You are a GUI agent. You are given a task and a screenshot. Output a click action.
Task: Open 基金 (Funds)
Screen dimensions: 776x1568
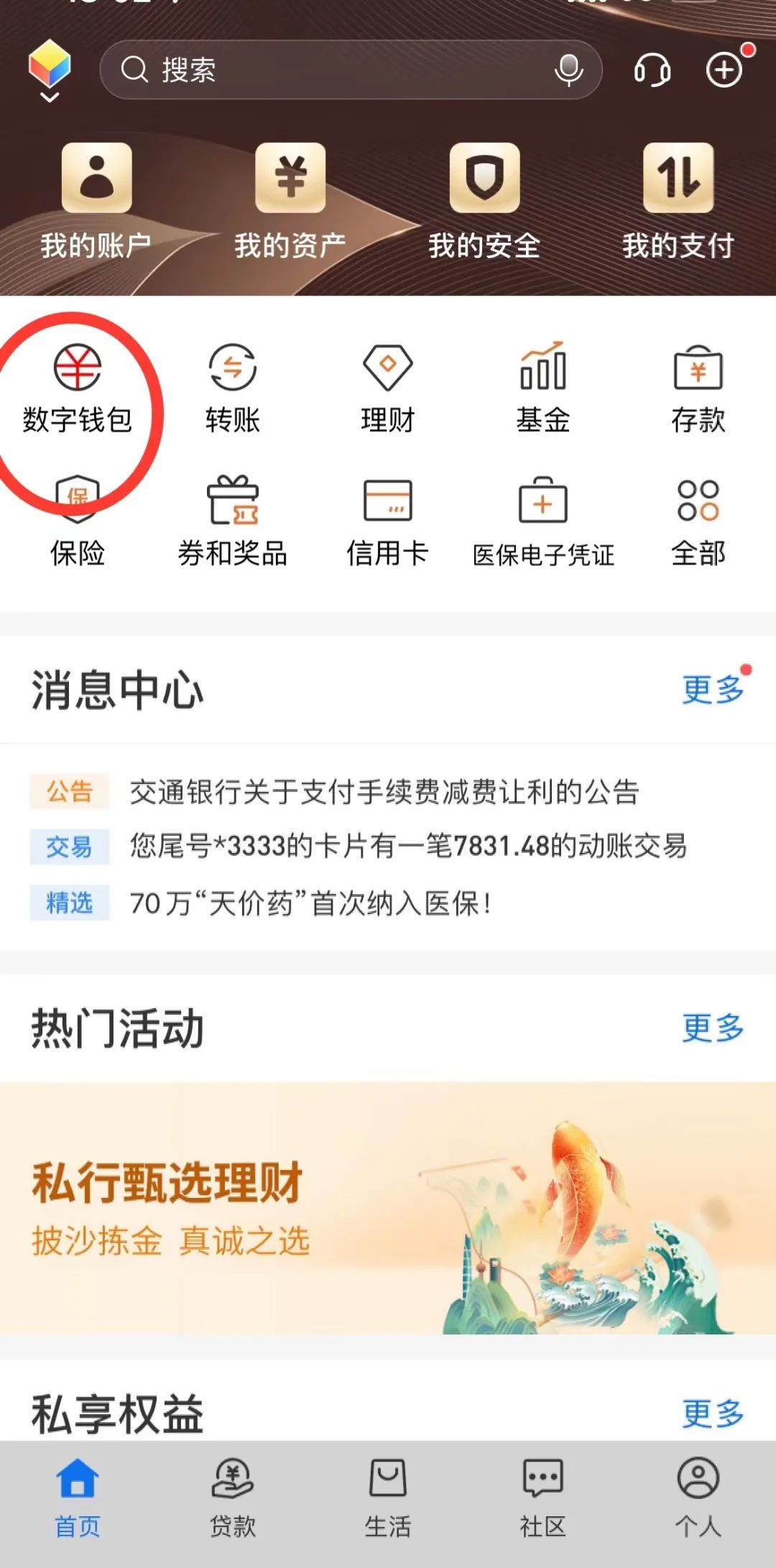[543, 389]
